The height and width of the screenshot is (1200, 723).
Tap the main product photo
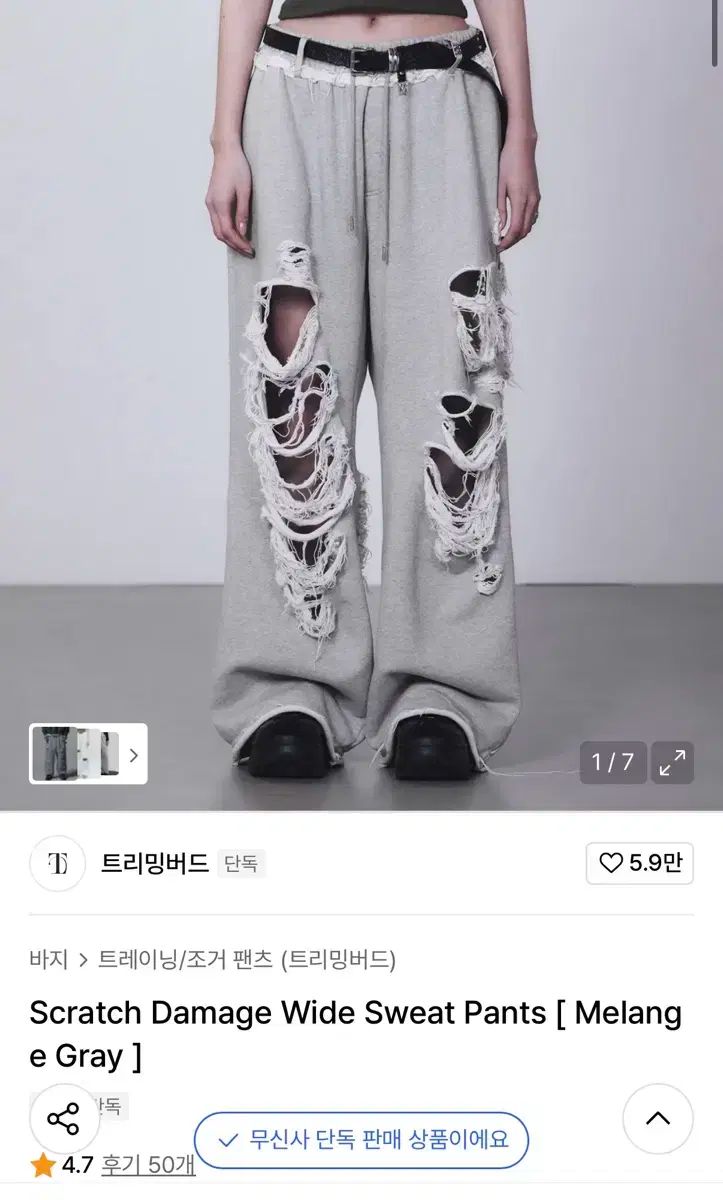point(361,400)
